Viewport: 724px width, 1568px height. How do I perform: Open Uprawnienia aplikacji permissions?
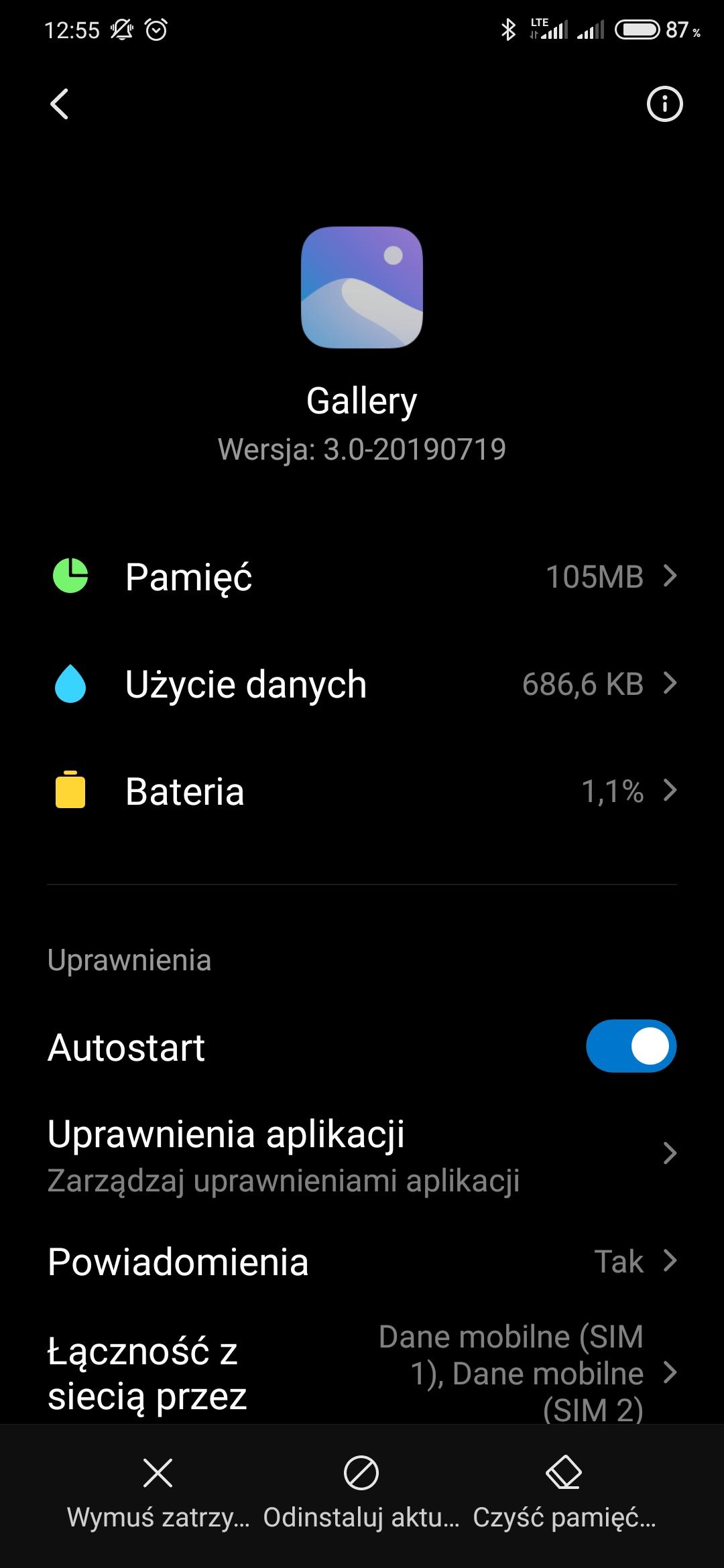tap(362, 1154)
